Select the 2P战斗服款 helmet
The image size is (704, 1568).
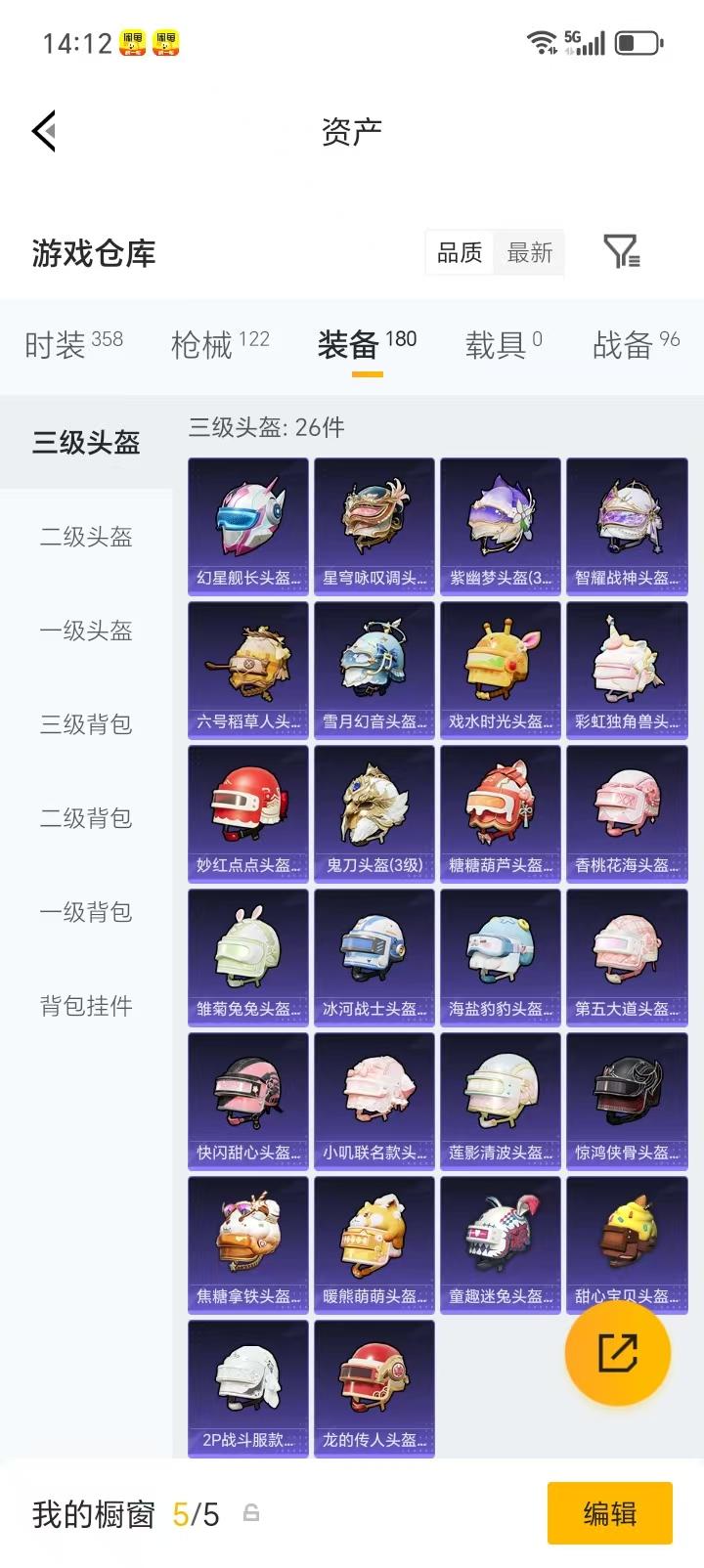coord(247,1388)
